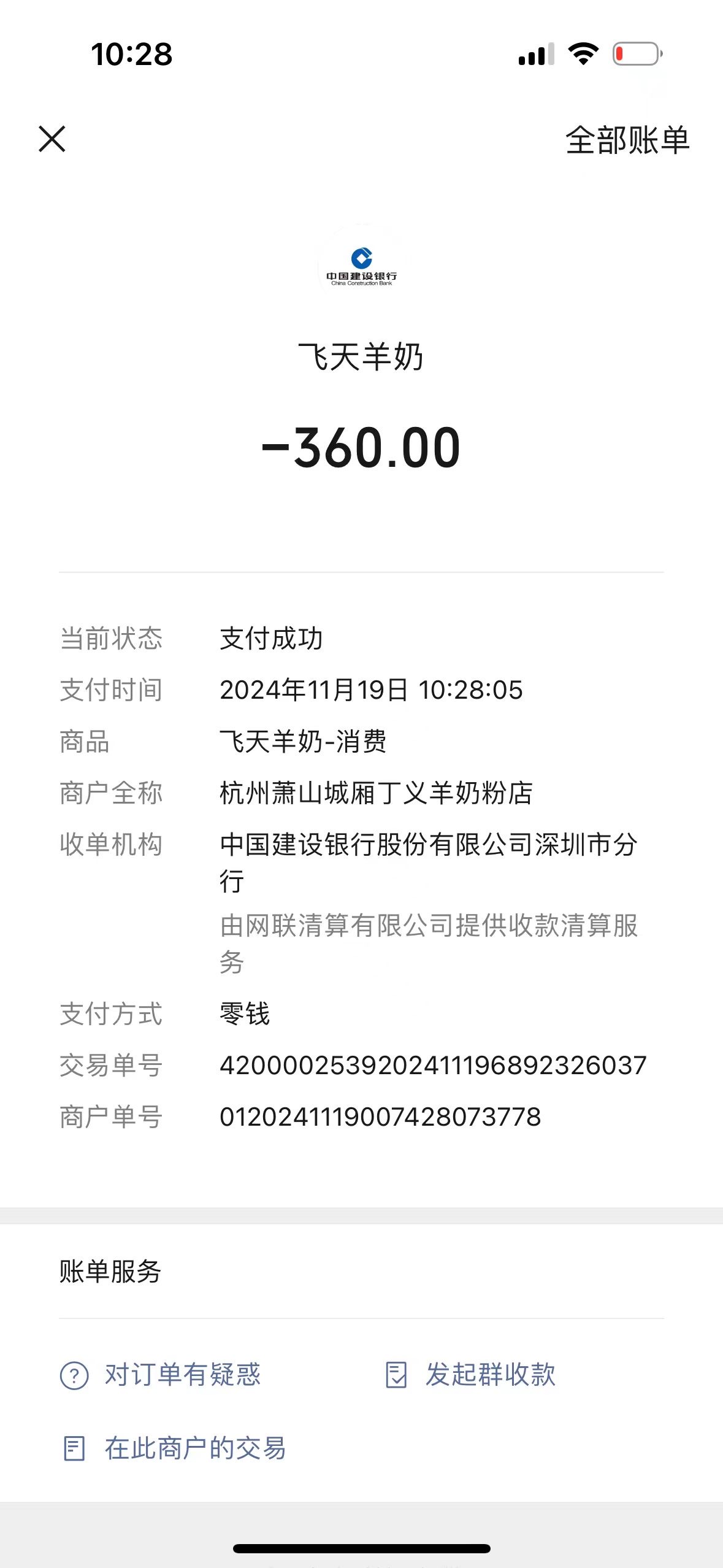Start 发起群收款 group collection
This screenshot has height=1568, width=723.
click(x=471, y=1375)
